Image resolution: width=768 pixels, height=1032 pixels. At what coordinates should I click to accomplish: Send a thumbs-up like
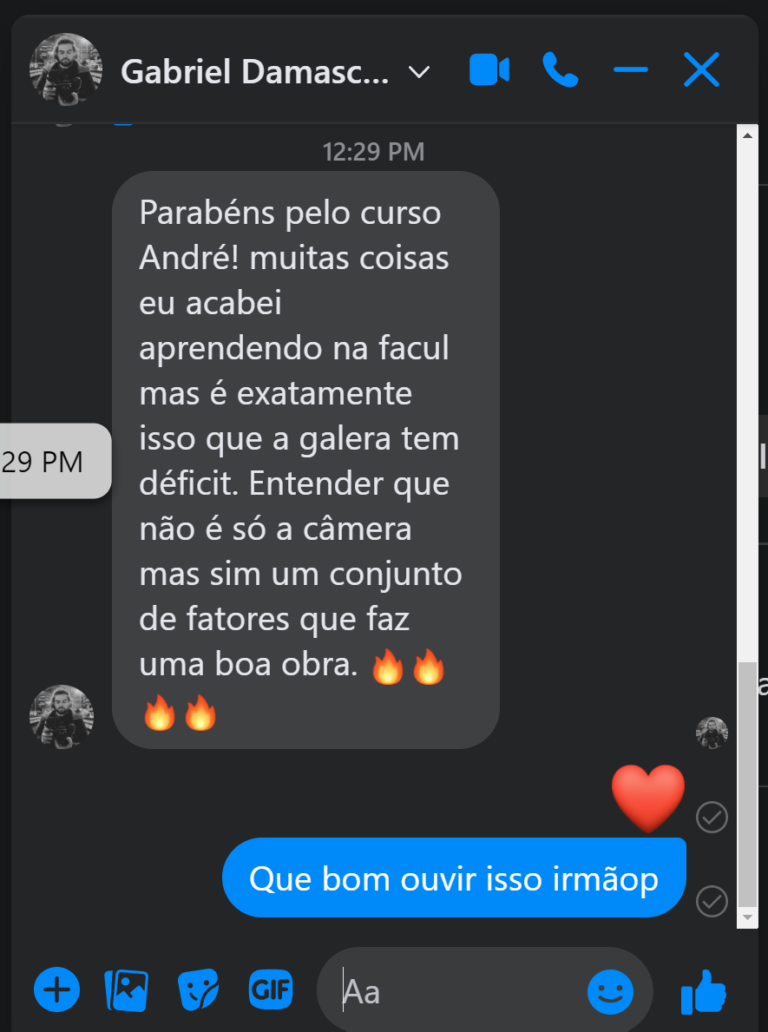point(703,992)
